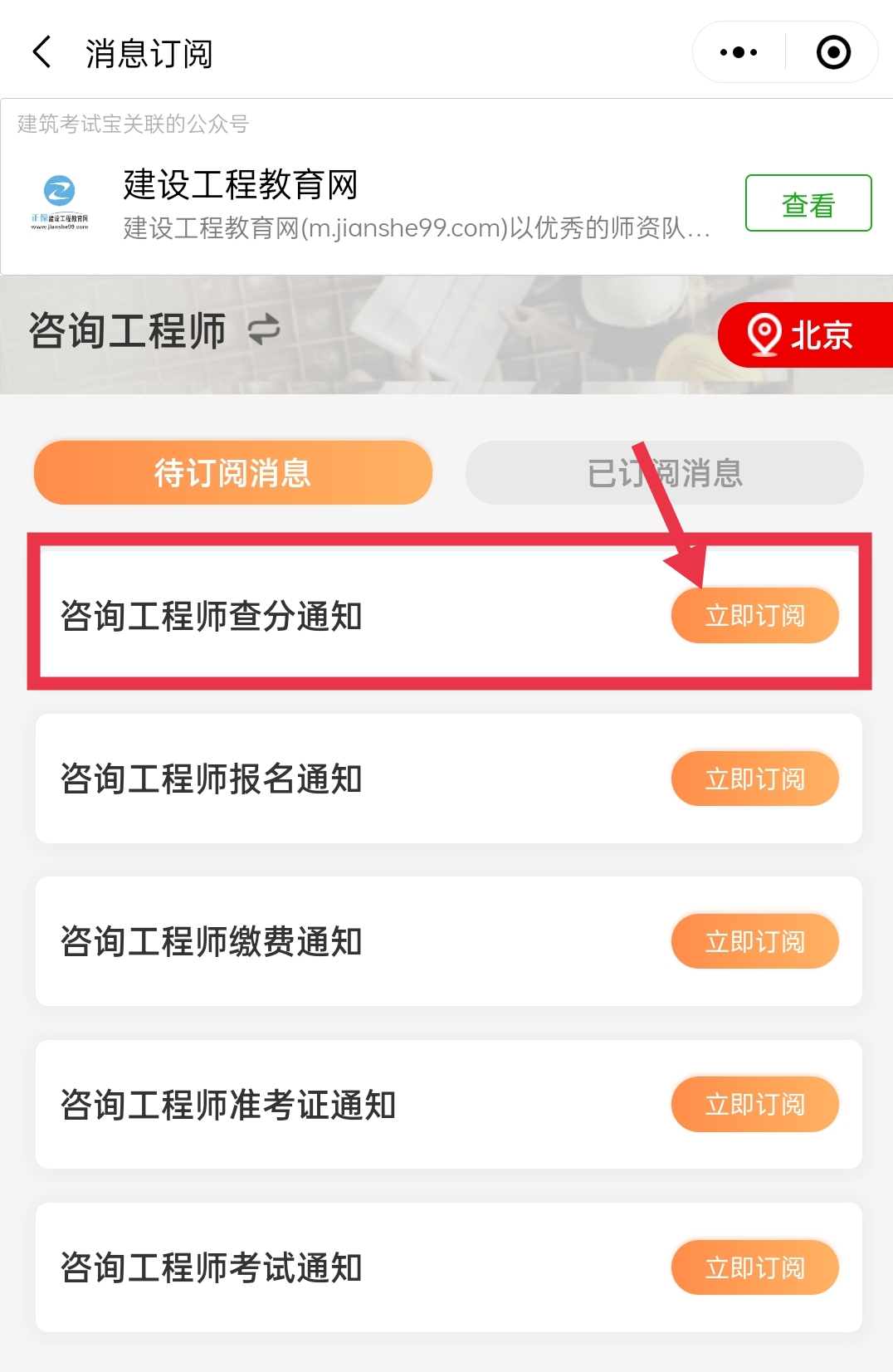The image size is (893, 1372).
Task: Subscribe to 咨询工程师考试通知
Action: point(754,1267)
